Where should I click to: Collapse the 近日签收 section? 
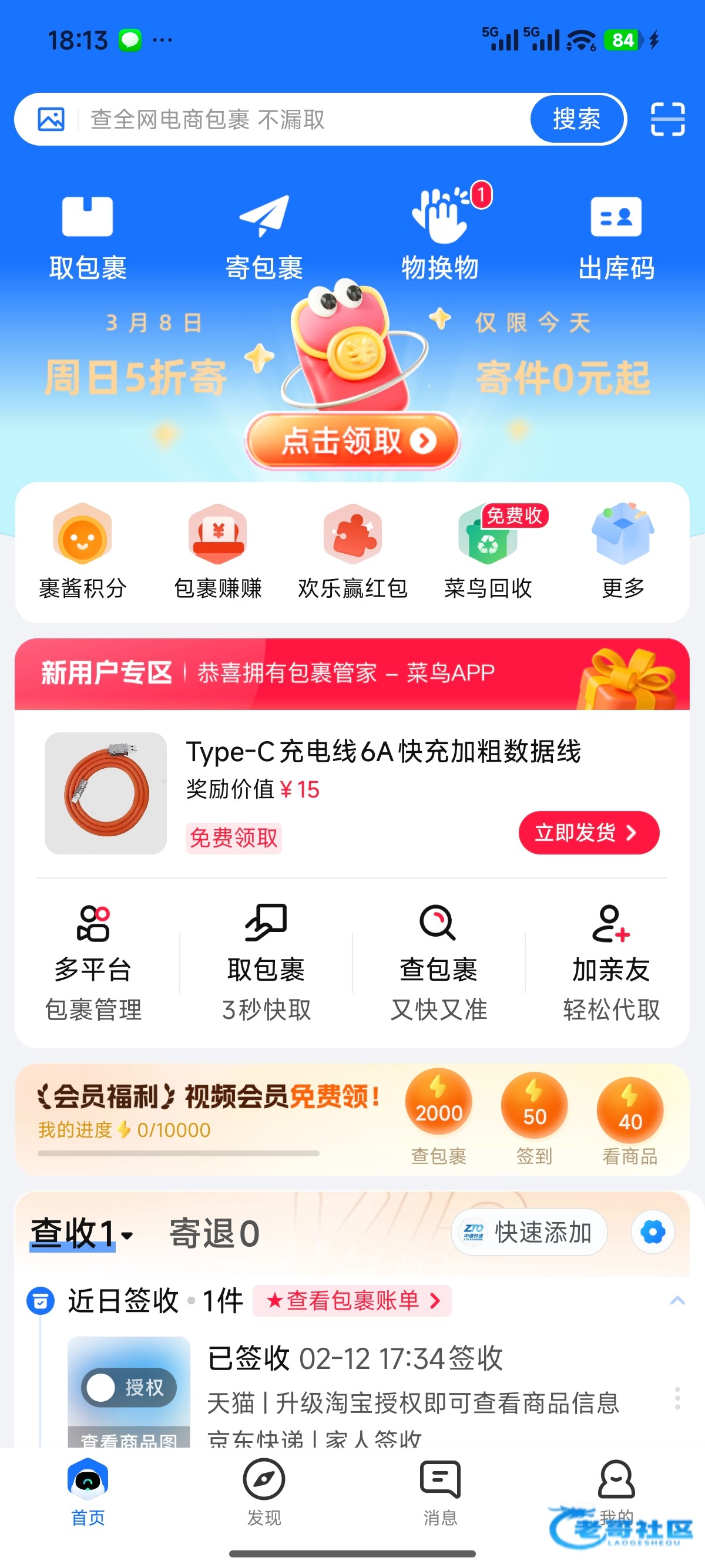point(677,1301)
